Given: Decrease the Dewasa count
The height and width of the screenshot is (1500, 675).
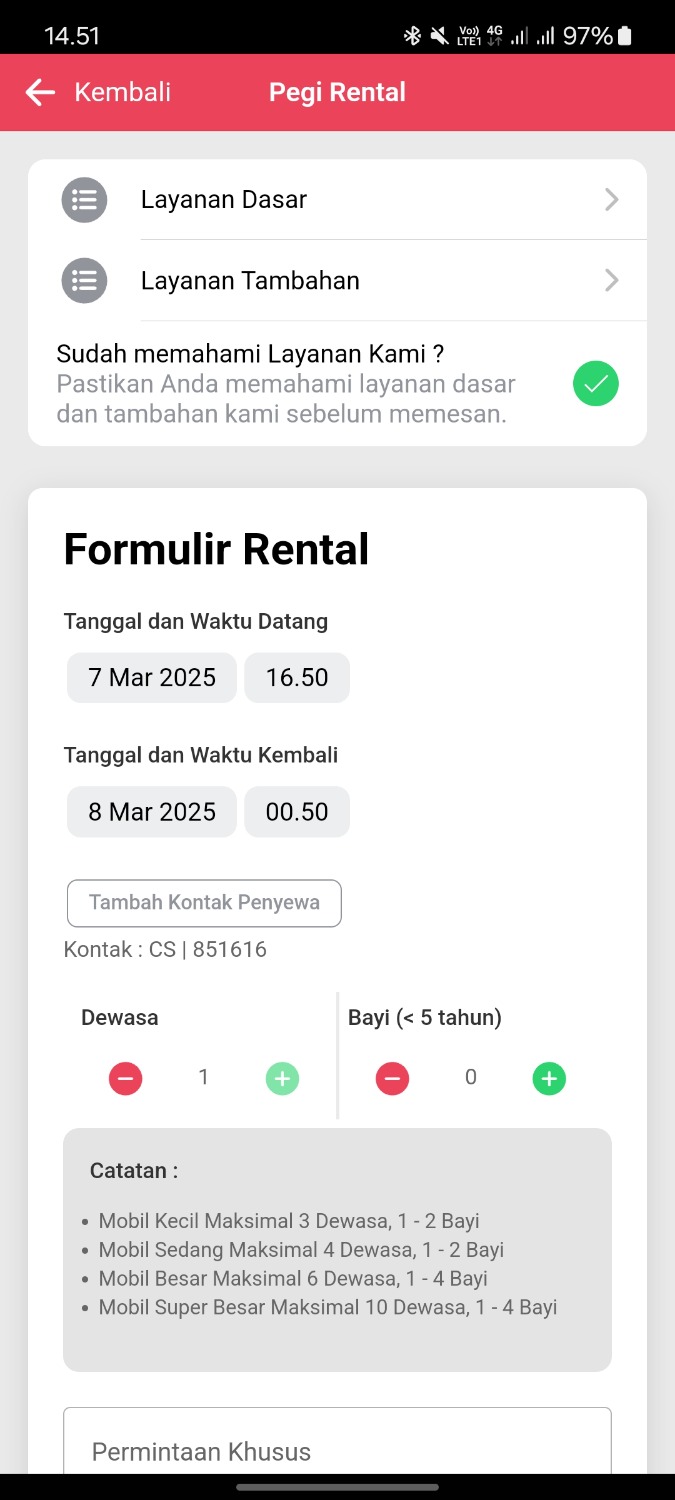Looking at the screenshot, I should point(126,1079).
